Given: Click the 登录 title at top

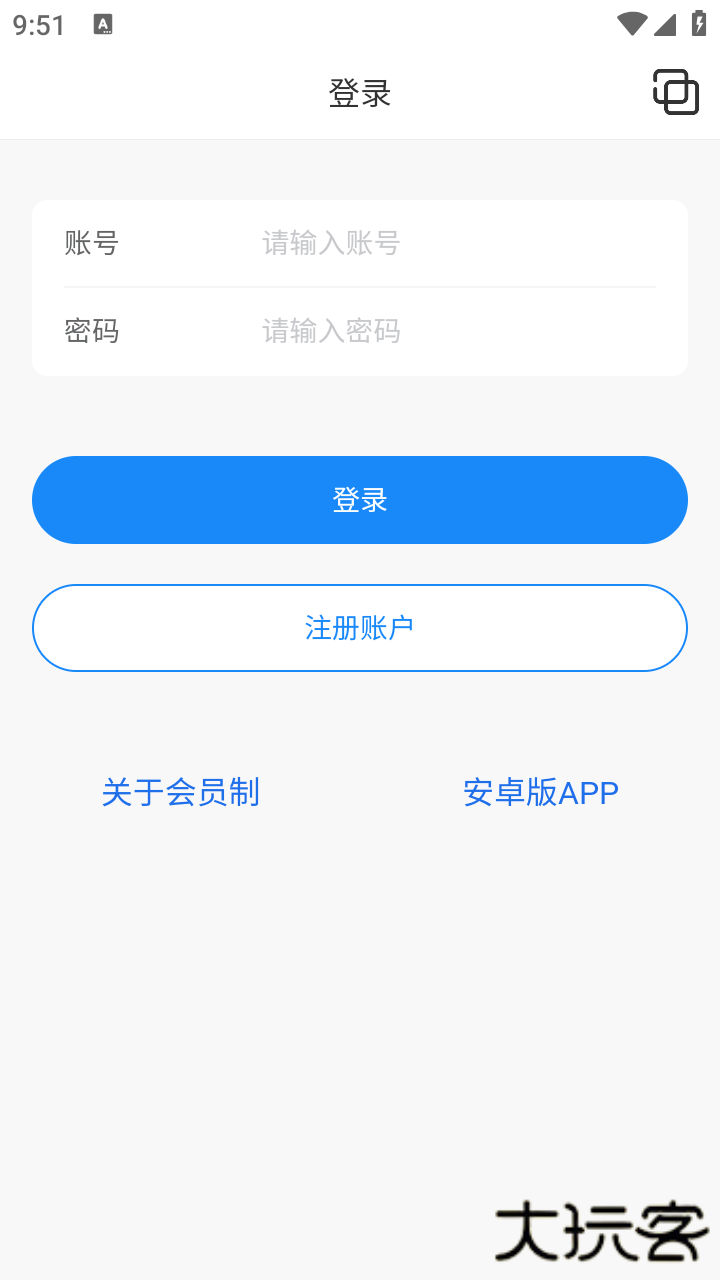Looking at the screenshot, I should (360, 93).
